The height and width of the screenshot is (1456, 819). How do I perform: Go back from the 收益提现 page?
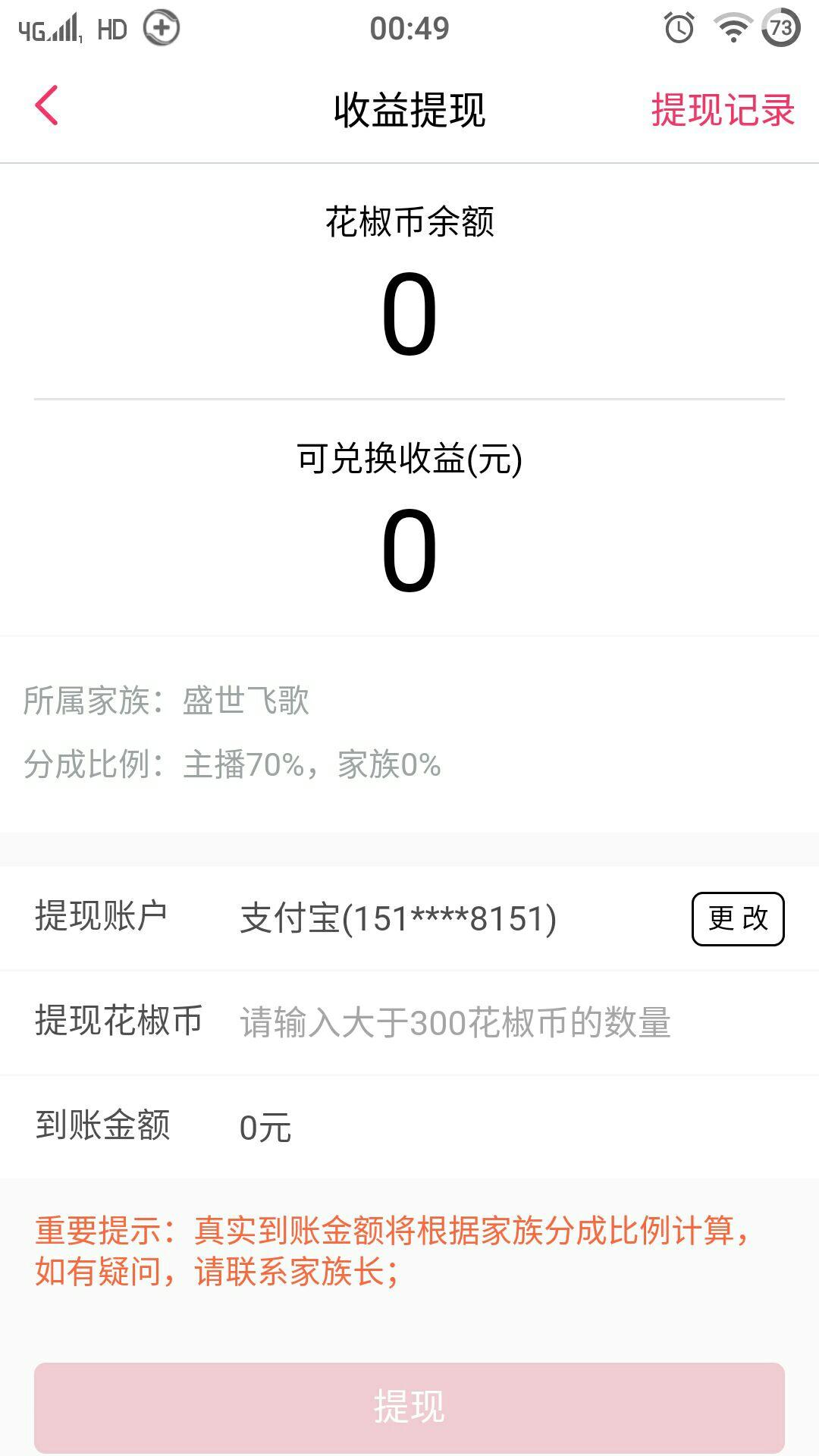tap(47, 106)
